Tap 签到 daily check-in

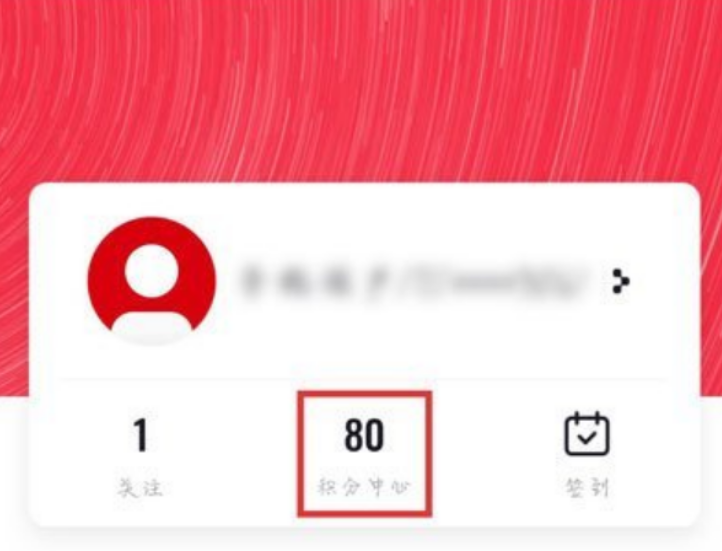click(586, 456)
